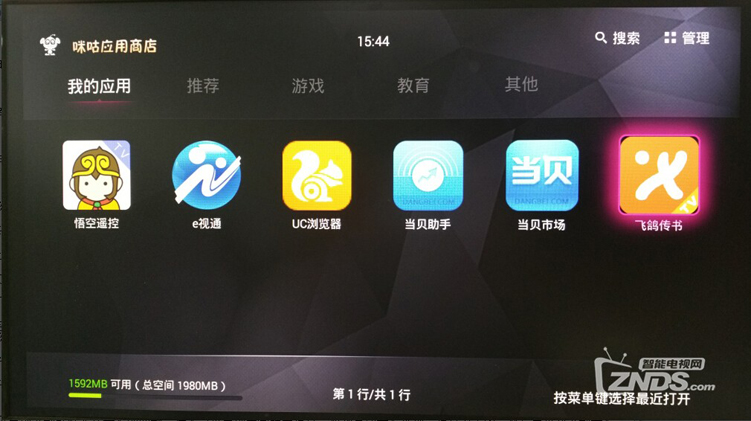The height and width of the screenshot is (421, 751).
Task: Switch to the 其他 tab
Action: 521,85
